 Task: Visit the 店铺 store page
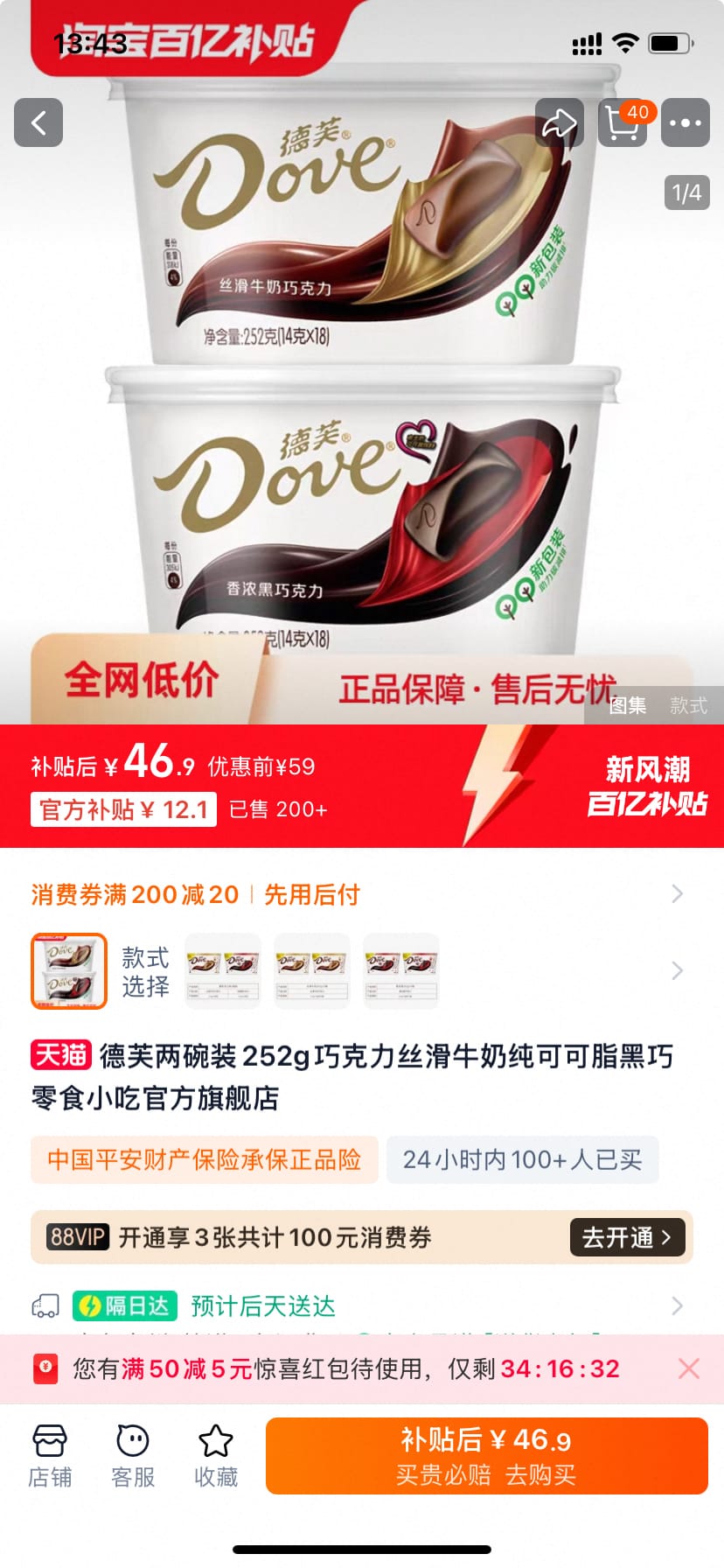click(x=50, y=1456)
